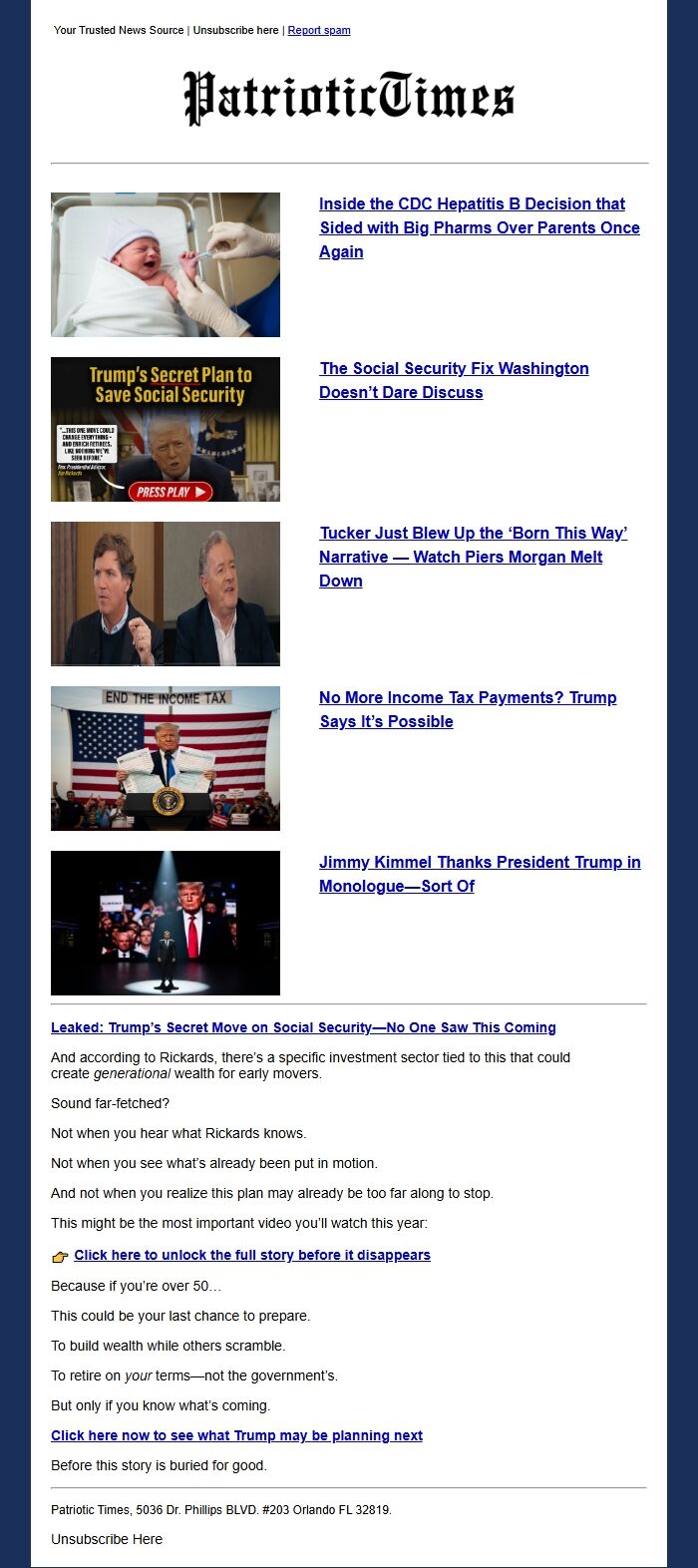
Task: Open the Social Security Fix Washington headline
Action: 454,380
